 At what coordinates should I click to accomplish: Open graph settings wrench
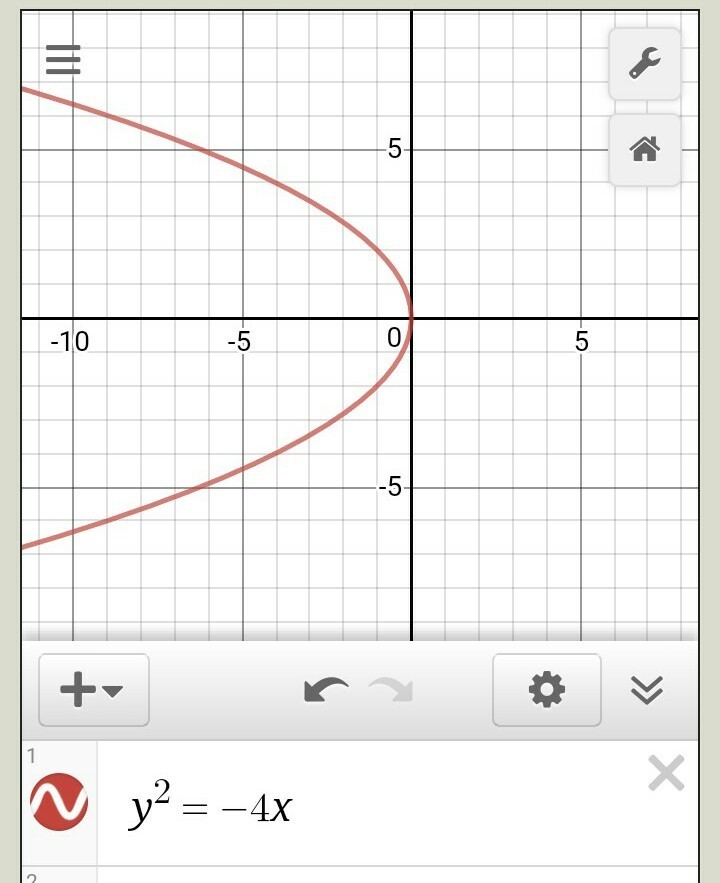click(645, 64)
